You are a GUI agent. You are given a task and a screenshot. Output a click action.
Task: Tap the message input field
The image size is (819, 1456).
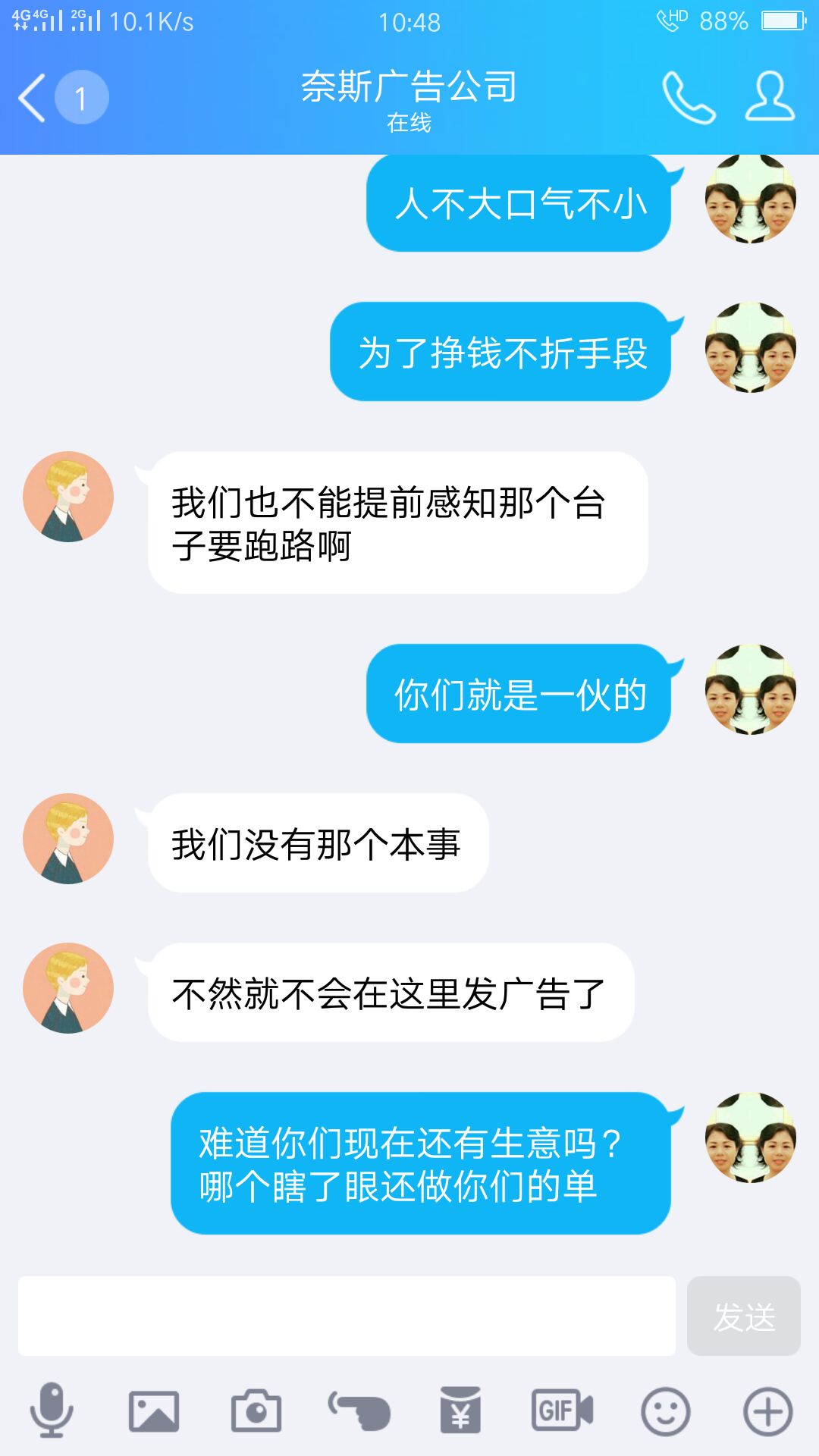[347, 1316]
